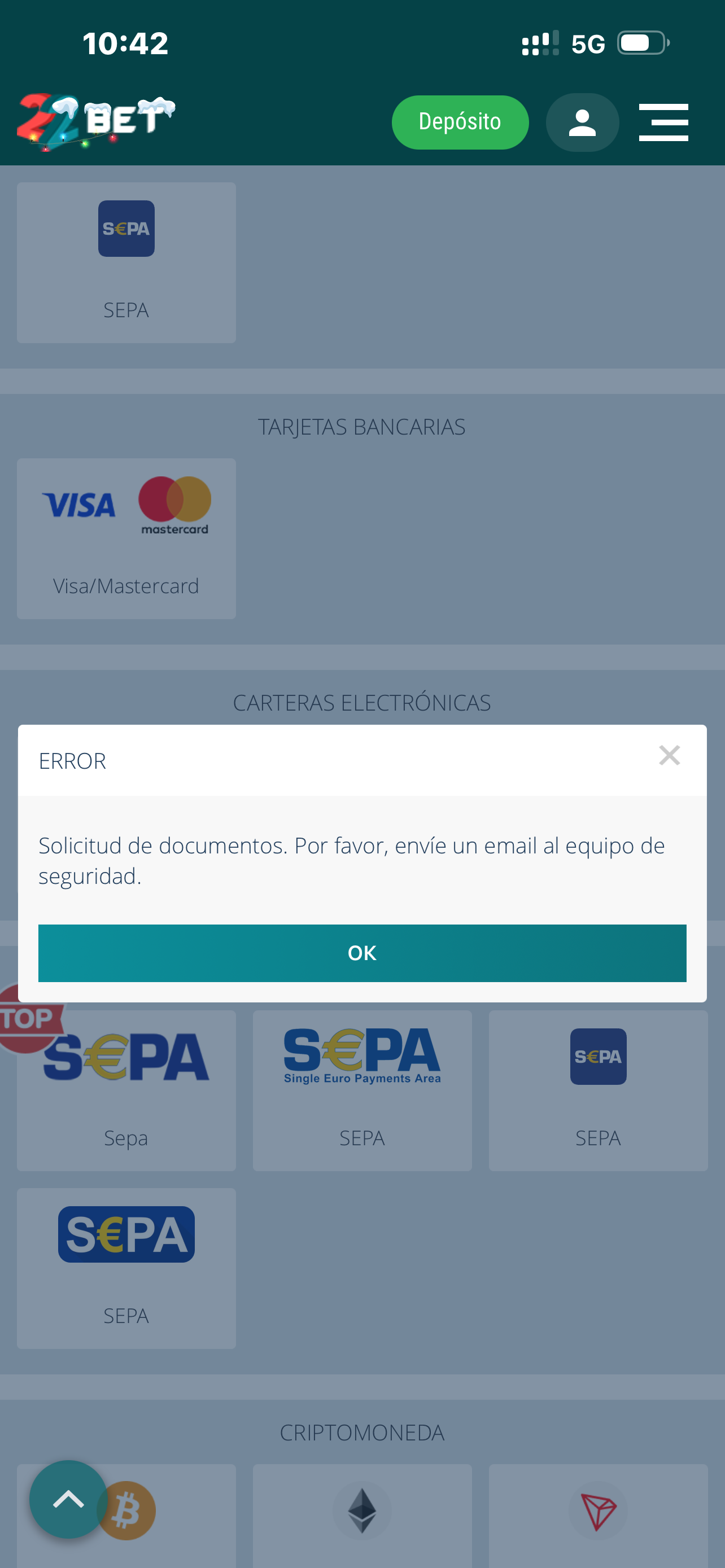
Task: Tap the green Depósito button
Action: (460, 122)
